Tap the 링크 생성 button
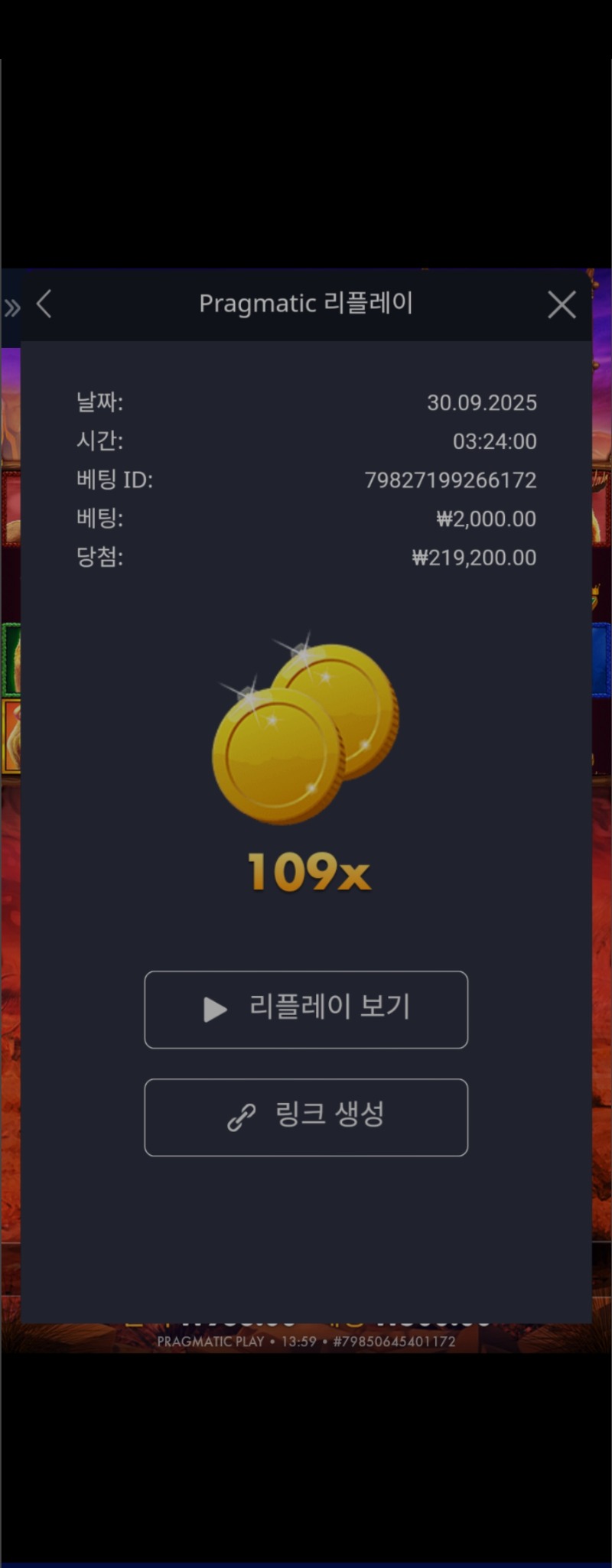This screenshot has height=1568, width=612. click(x=306, y=1117)
